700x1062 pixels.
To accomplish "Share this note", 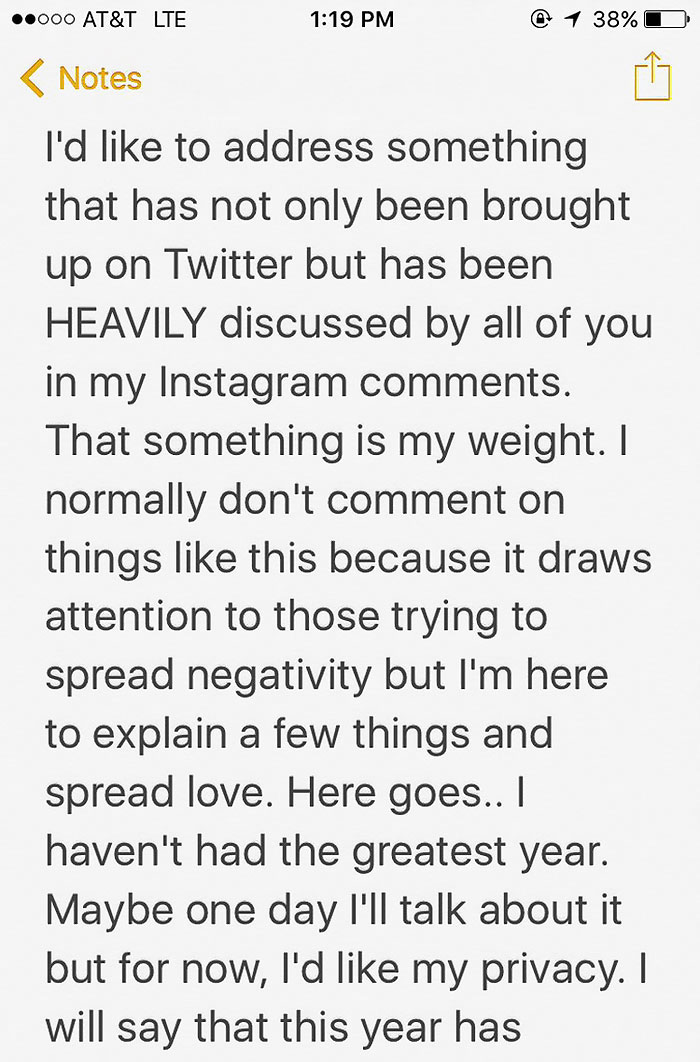I will click(652, 77).
